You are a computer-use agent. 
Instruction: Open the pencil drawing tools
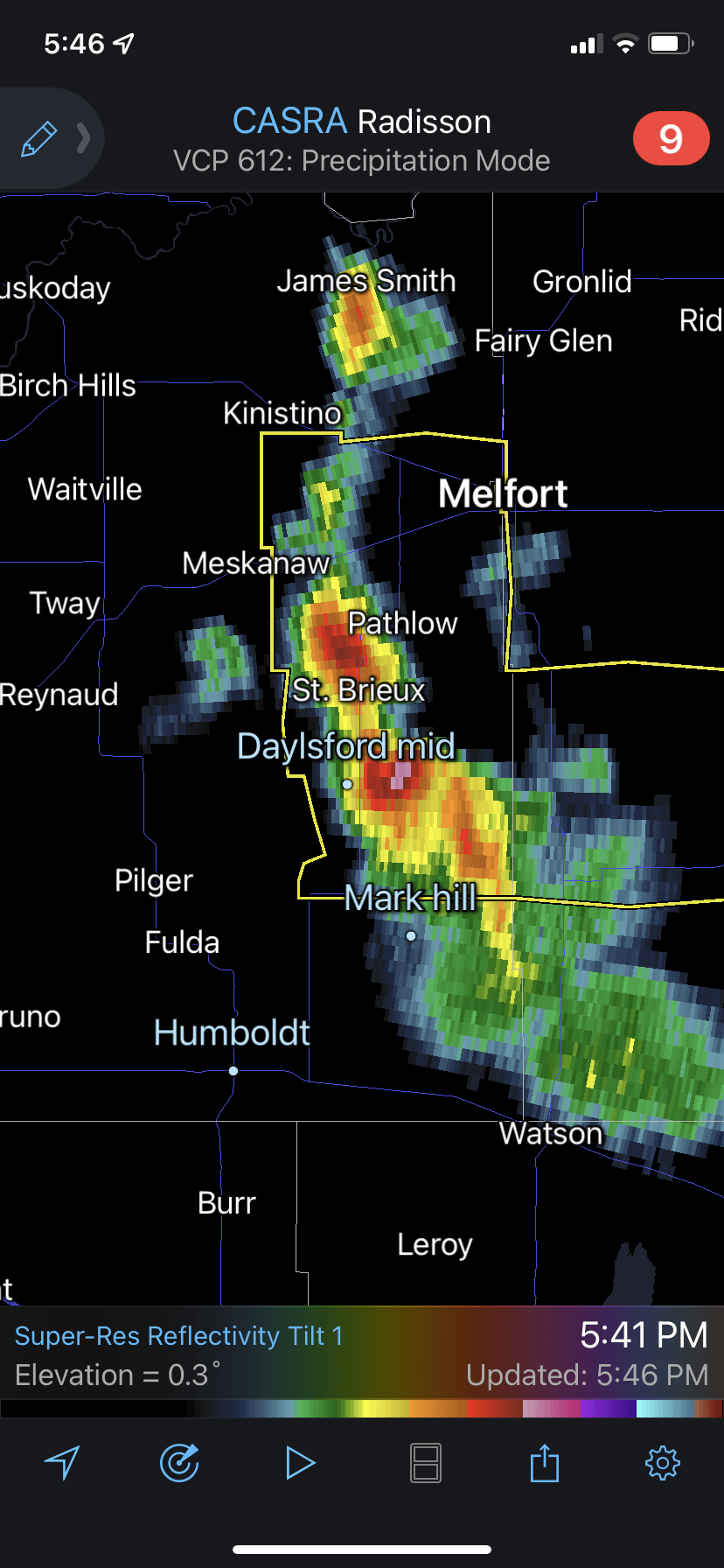pyautogui.click(x=39, y=139)
